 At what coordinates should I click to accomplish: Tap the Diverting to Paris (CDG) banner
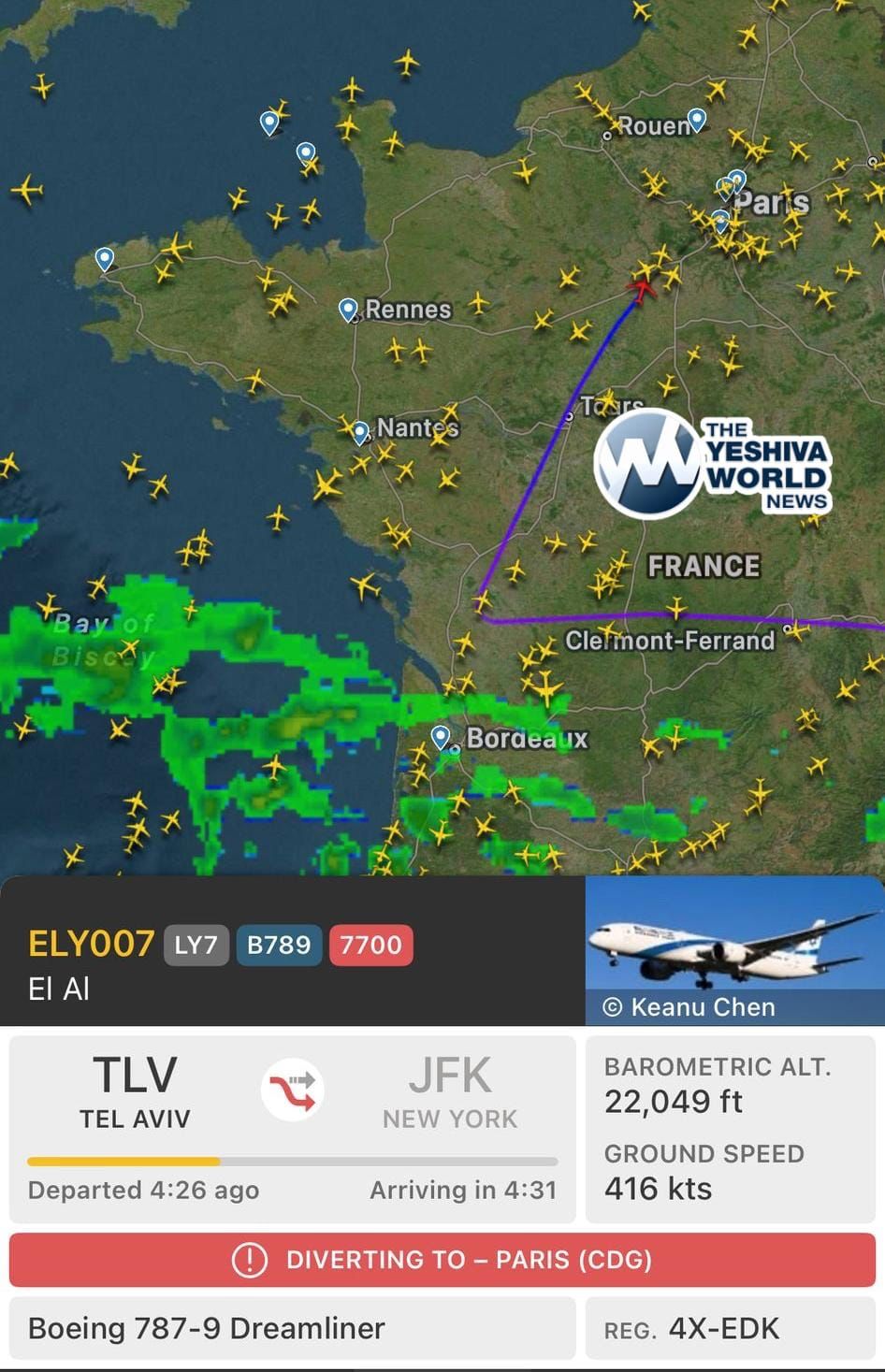(x=442, y=1259)
